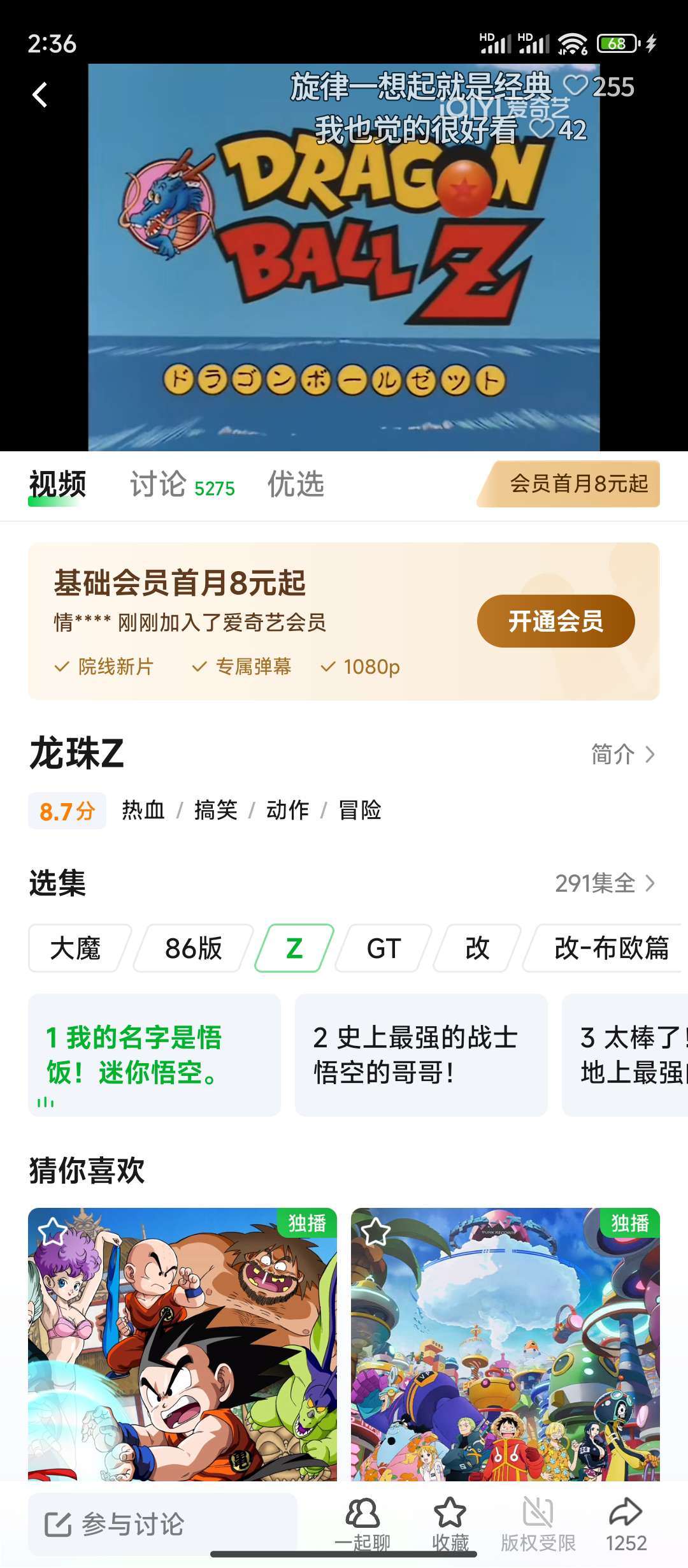Go back using the top-left arrow
Viewport: 688px width, 1568px height.
(x=39, y=95)
